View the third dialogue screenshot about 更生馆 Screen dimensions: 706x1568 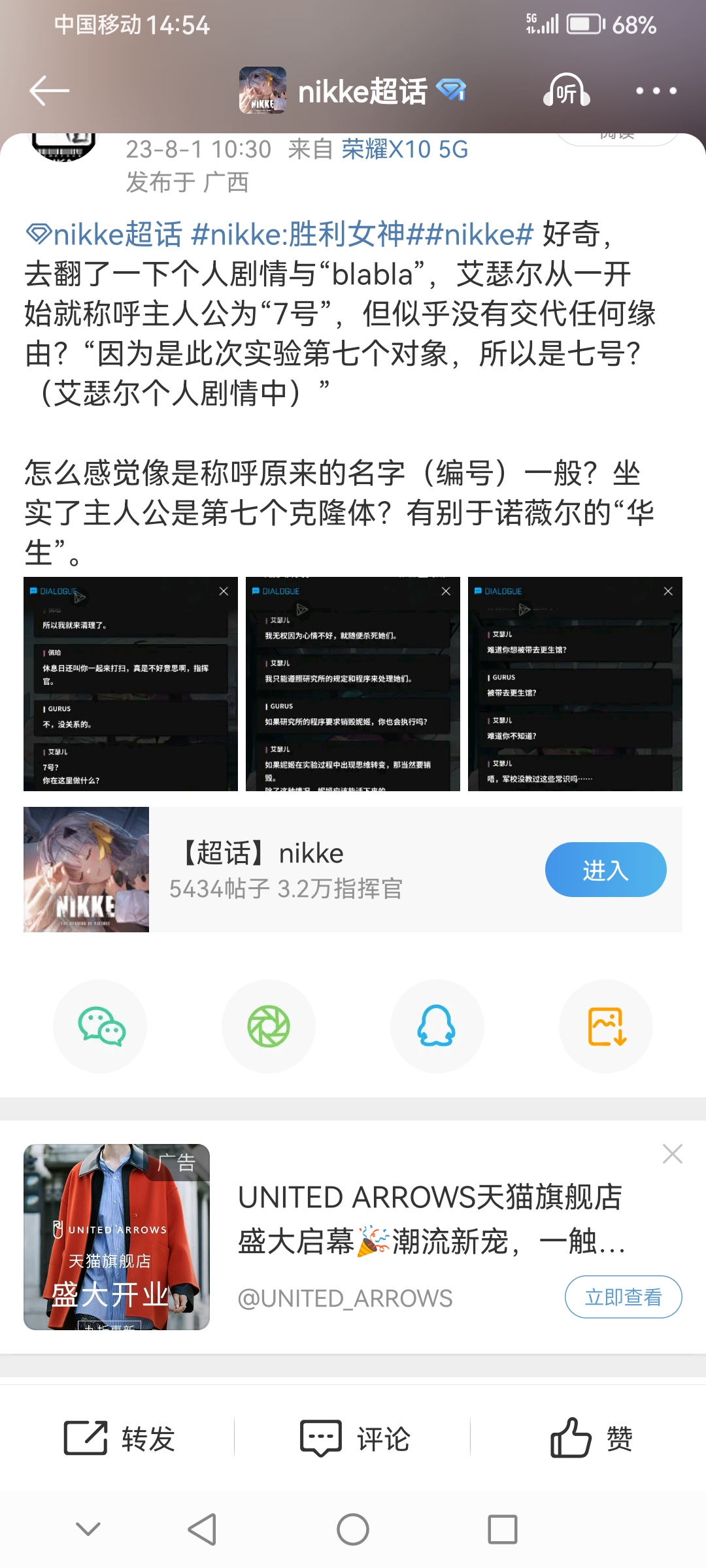(575, 683)
